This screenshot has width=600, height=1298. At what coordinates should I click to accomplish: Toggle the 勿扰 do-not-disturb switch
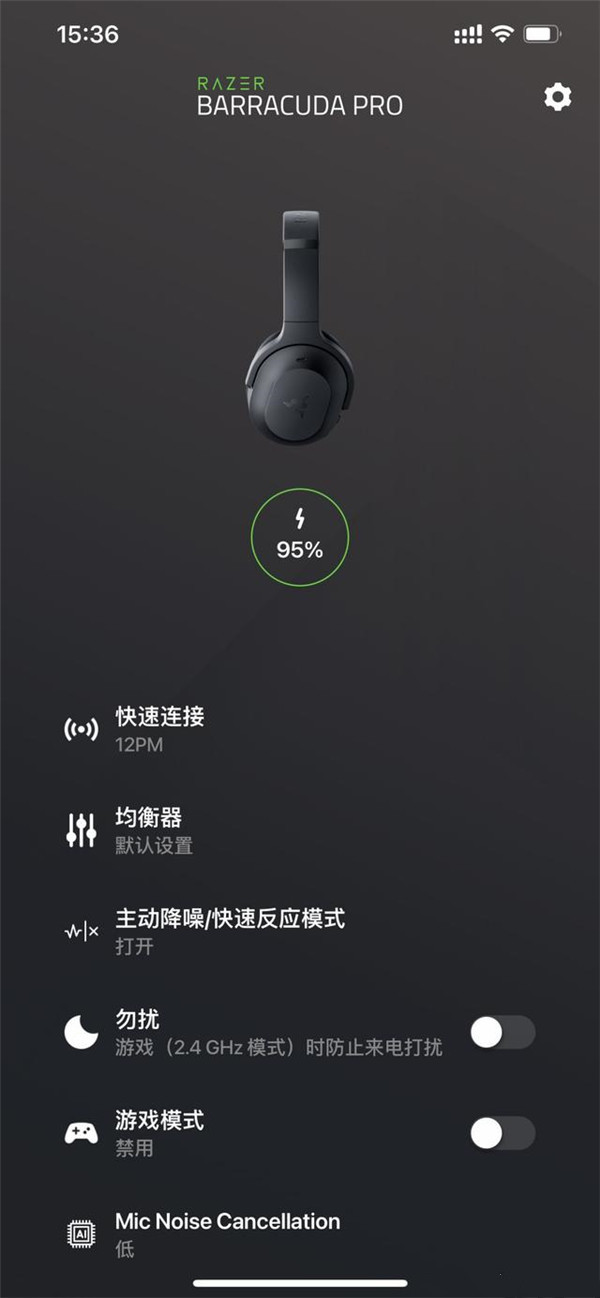(502, 1033)
